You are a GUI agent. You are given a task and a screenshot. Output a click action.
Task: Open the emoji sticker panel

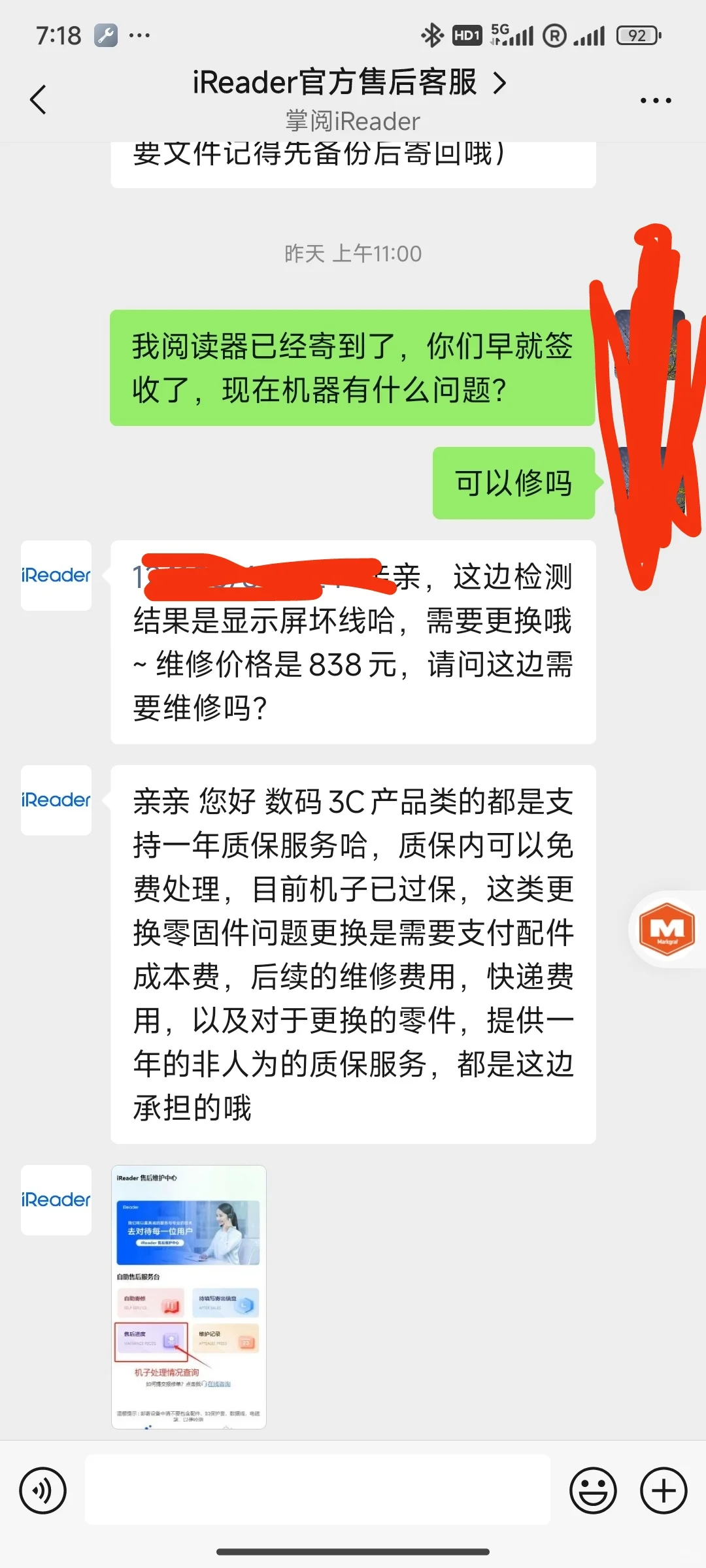tap(593, 1491)
